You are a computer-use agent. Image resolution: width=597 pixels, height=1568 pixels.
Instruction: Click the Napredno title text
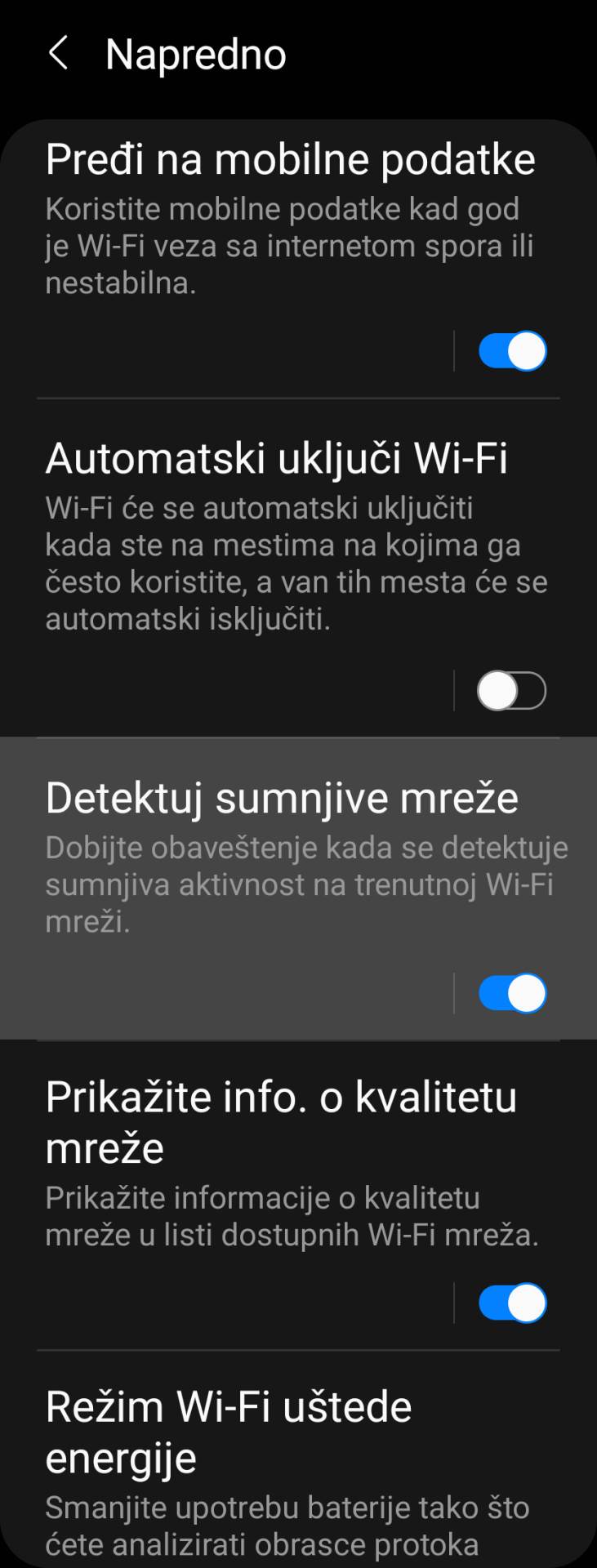(196, 53)
